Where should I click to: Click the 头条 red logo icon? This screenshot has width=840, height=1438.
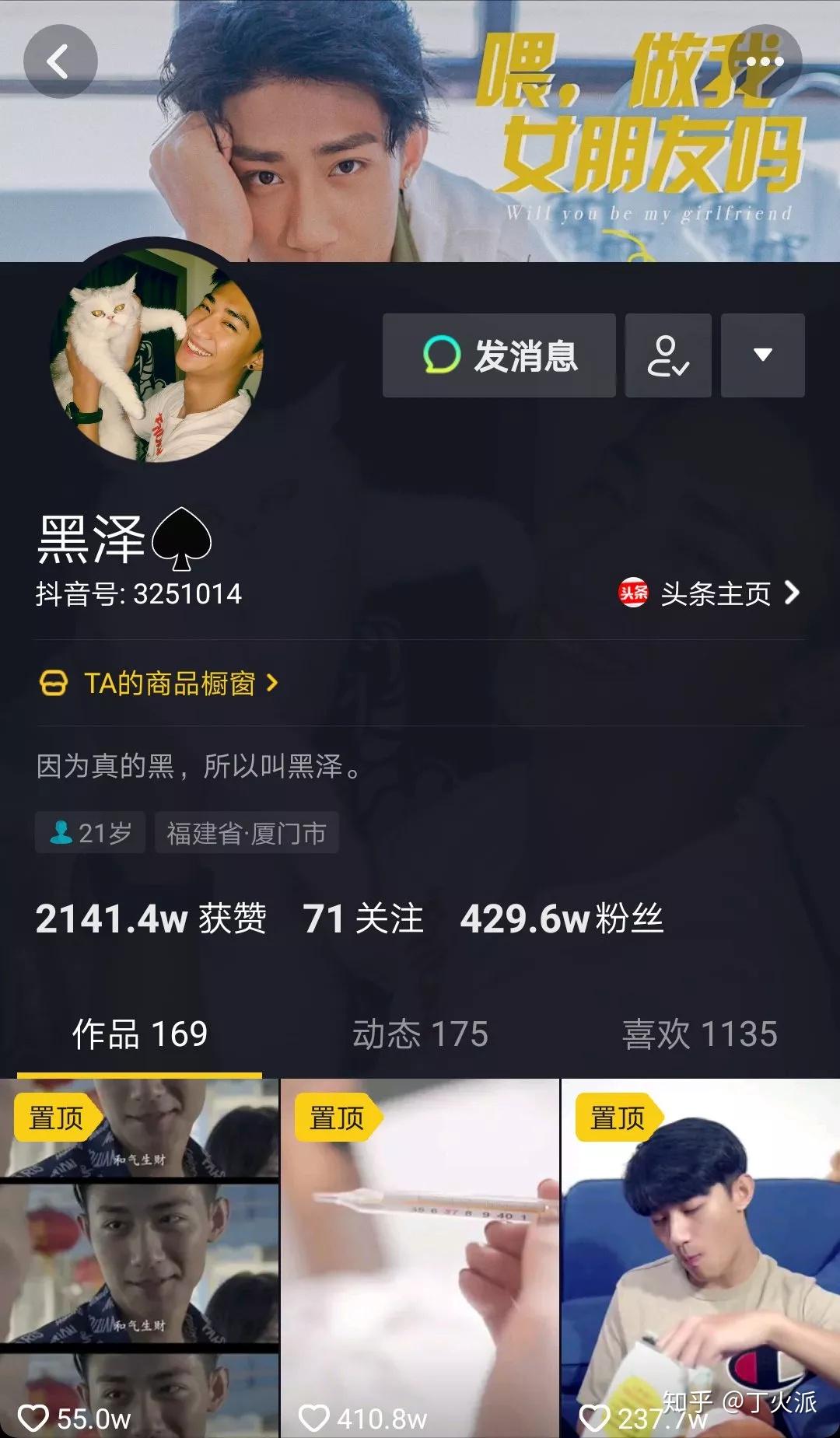tap(632, 594)
